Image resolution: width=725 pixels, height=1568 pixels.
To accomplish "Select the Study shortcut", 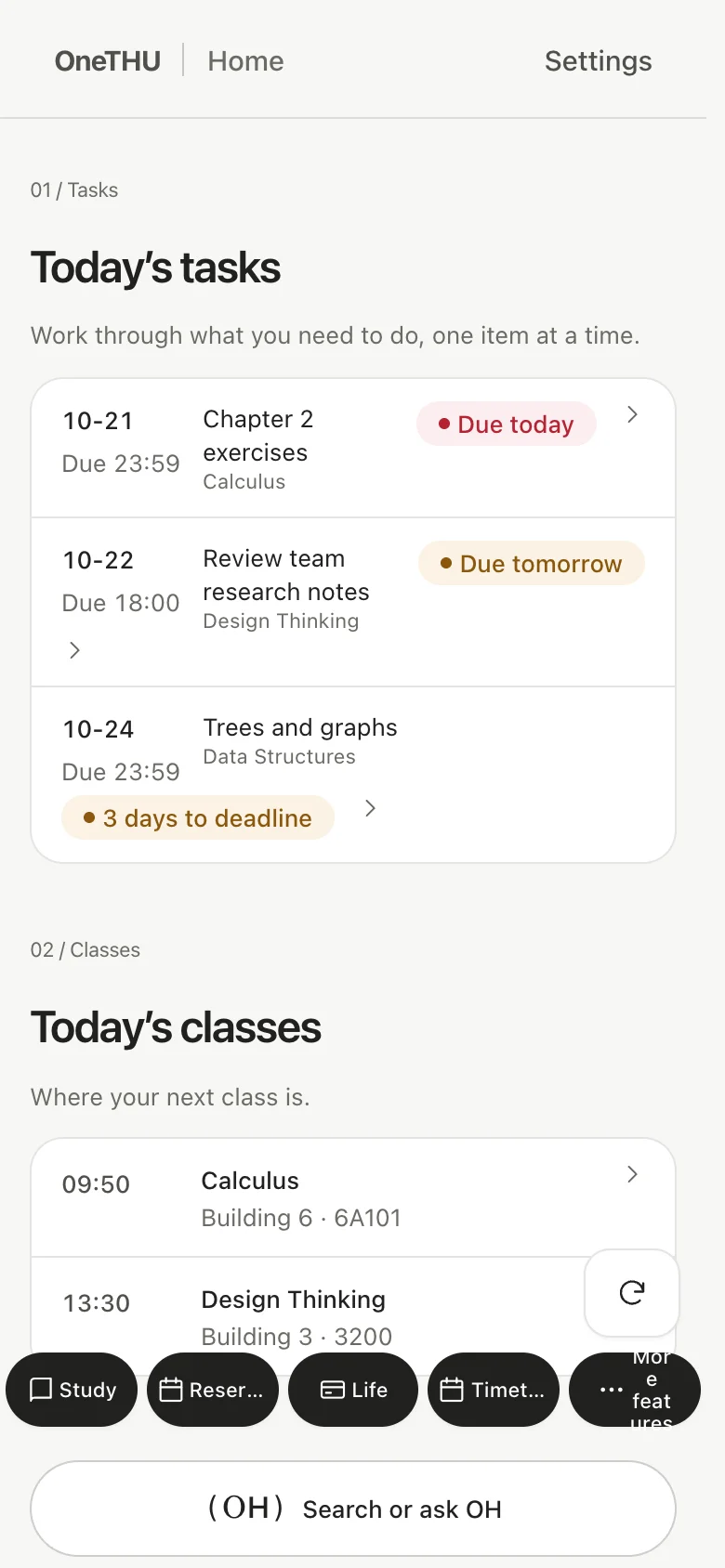I will (x=72, y=1390).
